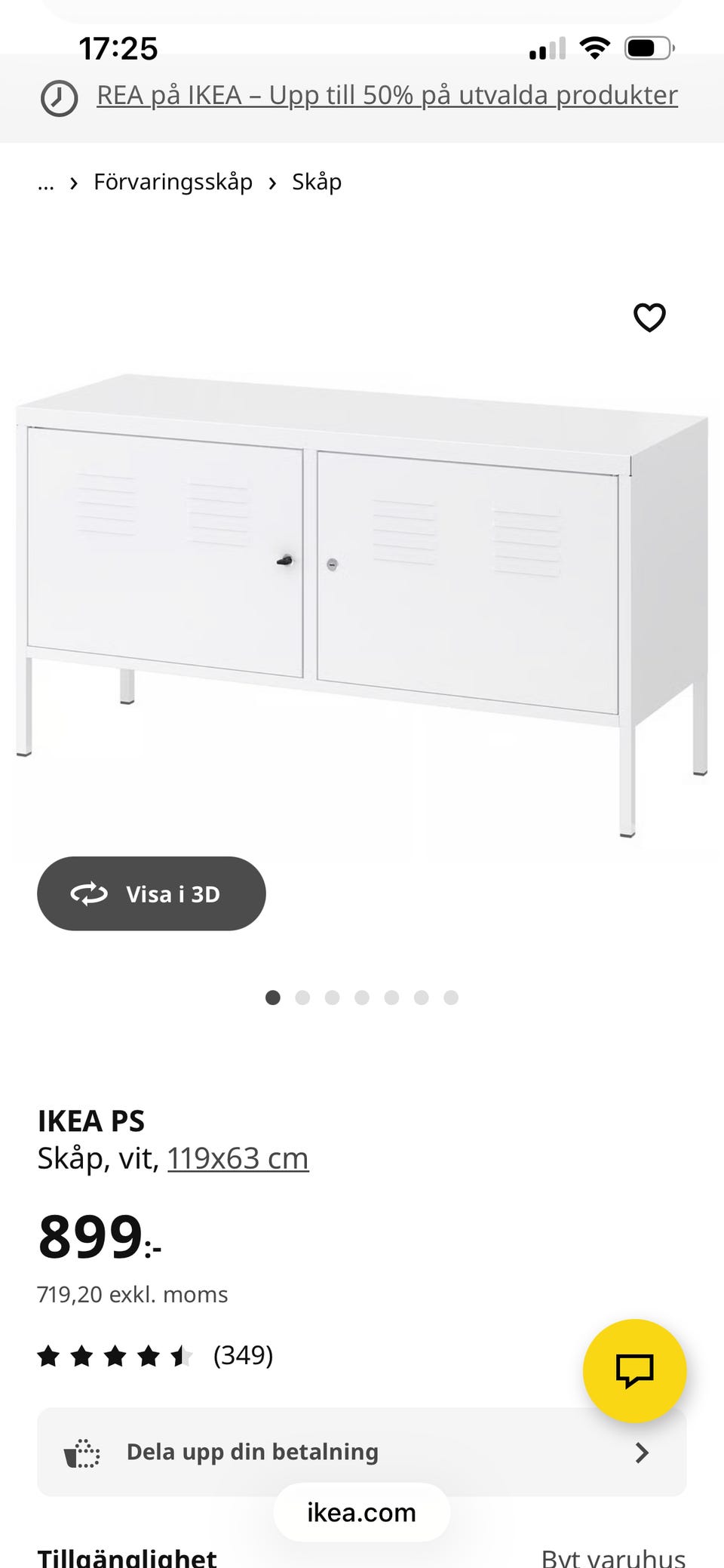Viewport: 724px width, 1568px height.
Task: Open Dela upp din betalning via the chevron
Action: click(x=642, y=1451)
